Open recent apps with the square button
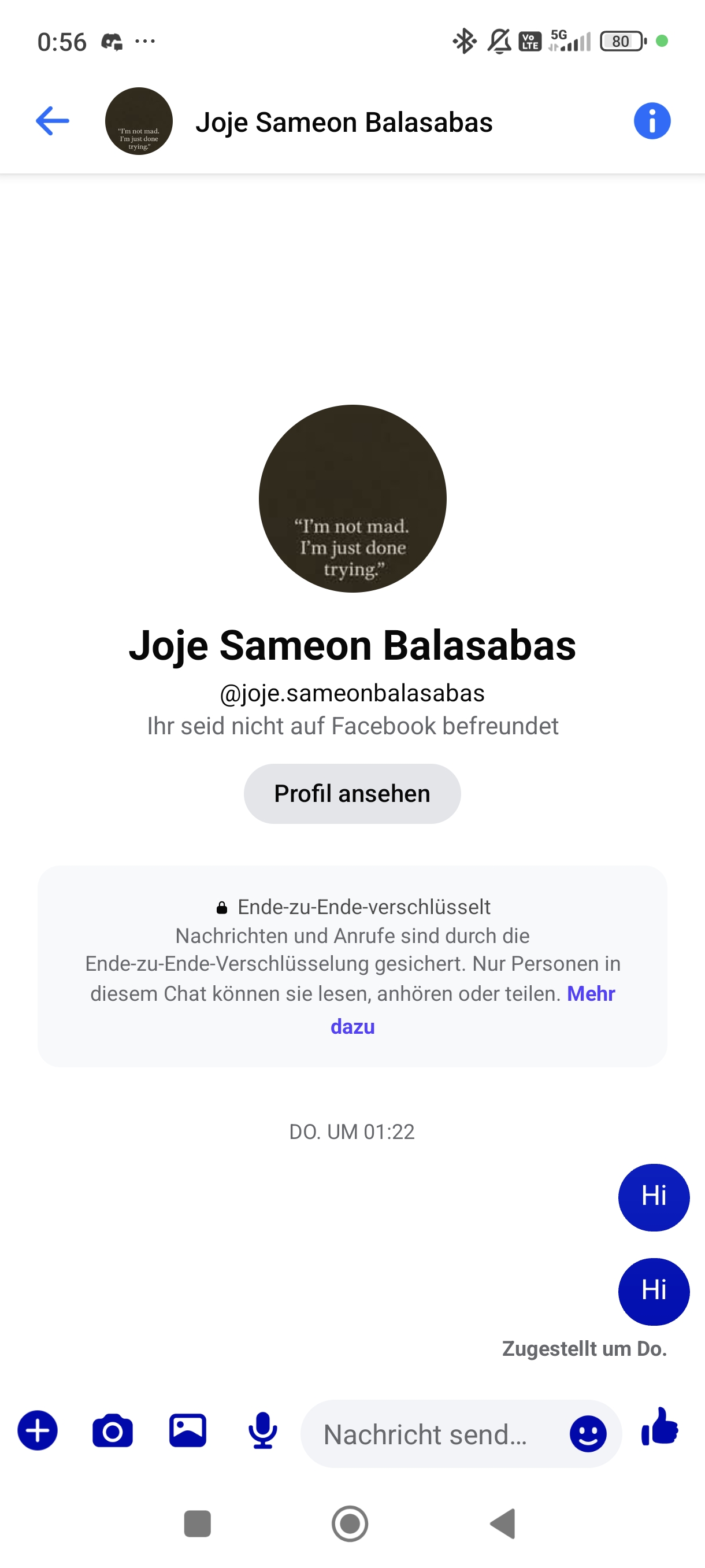This screenshot has height=1568, width=705. [197, 1523]
